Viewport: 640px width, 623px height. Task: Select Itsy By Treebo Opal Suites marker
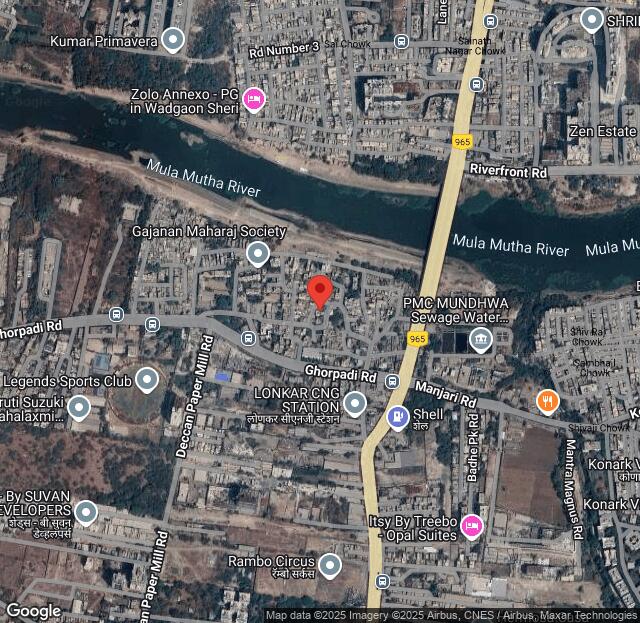[x=472, y=526]
